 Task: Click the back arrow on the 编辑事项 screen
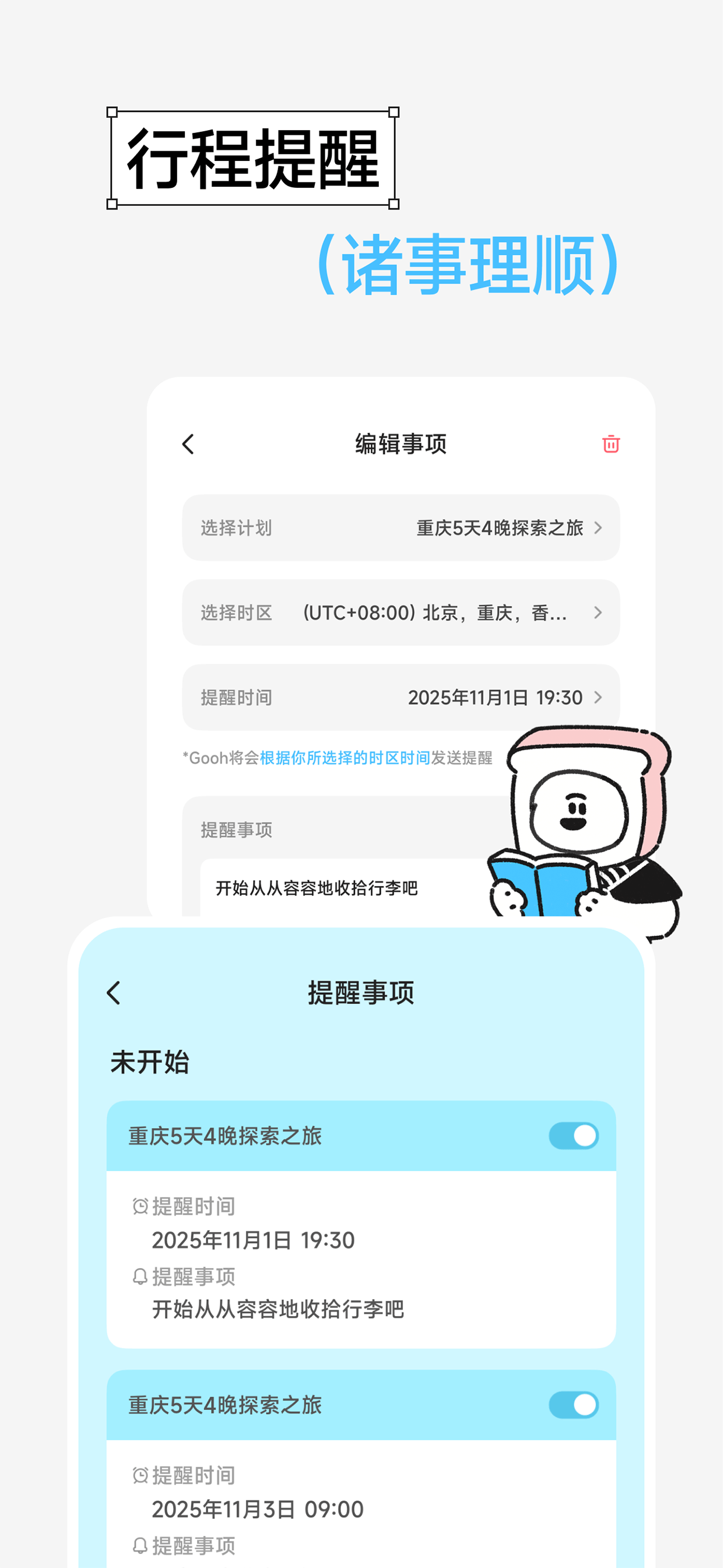click(187, 444)
